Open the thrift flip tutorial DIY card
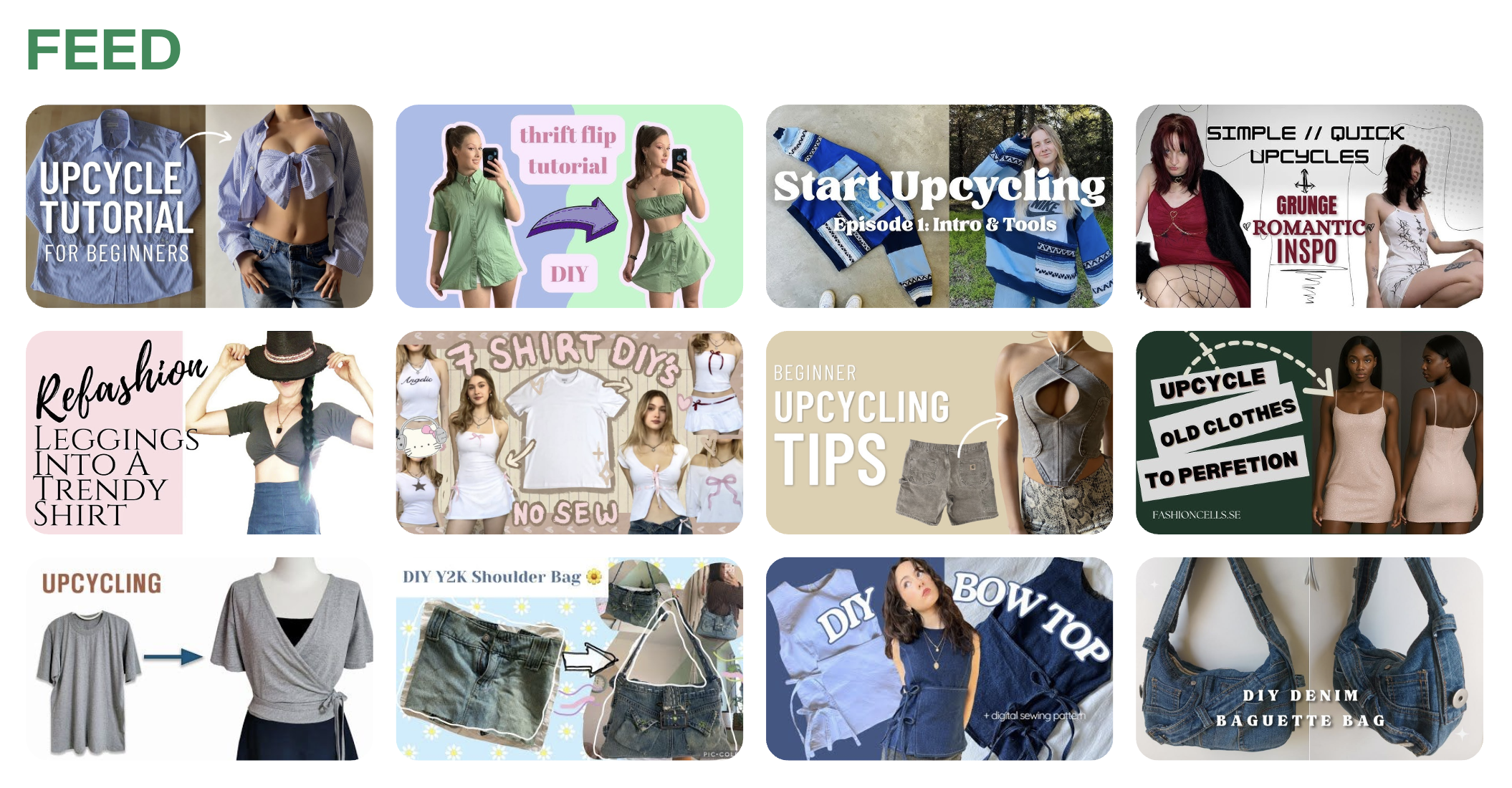 click(569, 206)
